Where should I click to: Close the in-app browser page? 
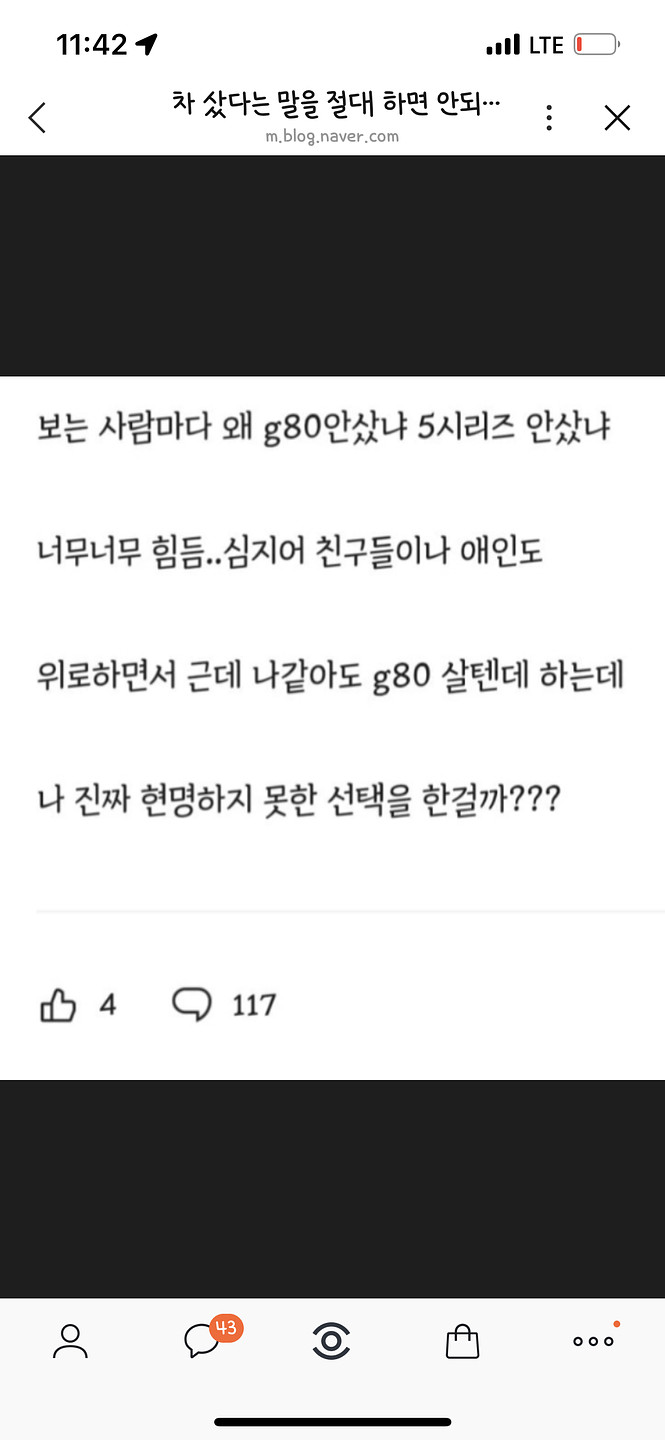[x=617, y=118]
